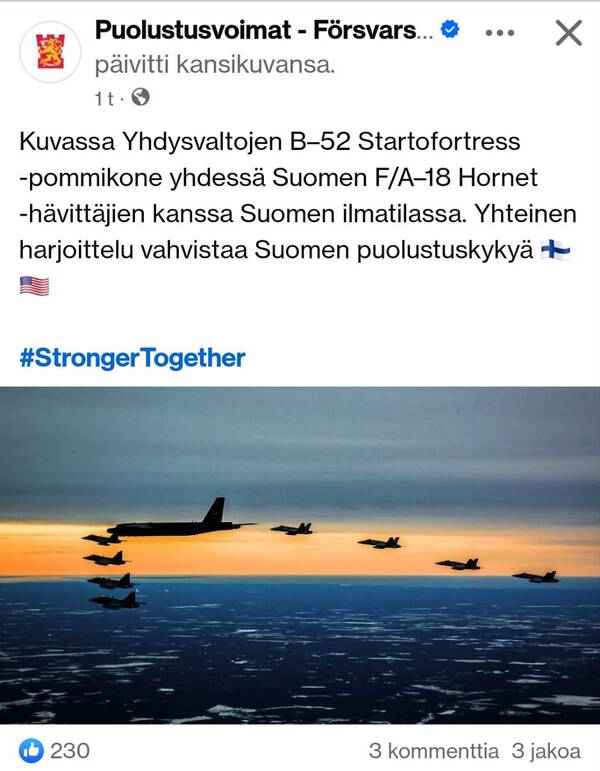View the 230 reactions list
The height and width of the screenshot is (771, 600).
coord(56,750)
